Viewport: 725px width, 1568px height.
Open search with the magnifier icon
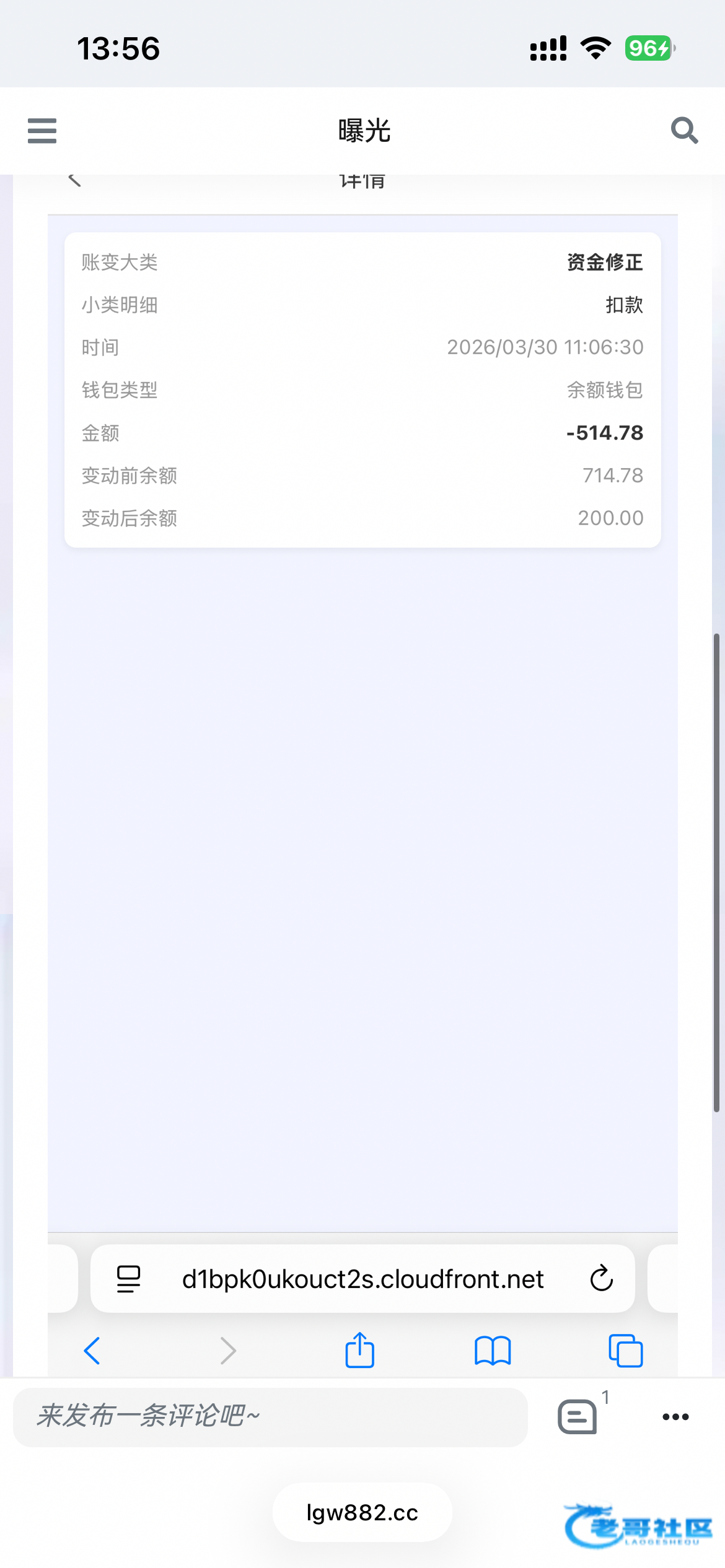[684, 131]
